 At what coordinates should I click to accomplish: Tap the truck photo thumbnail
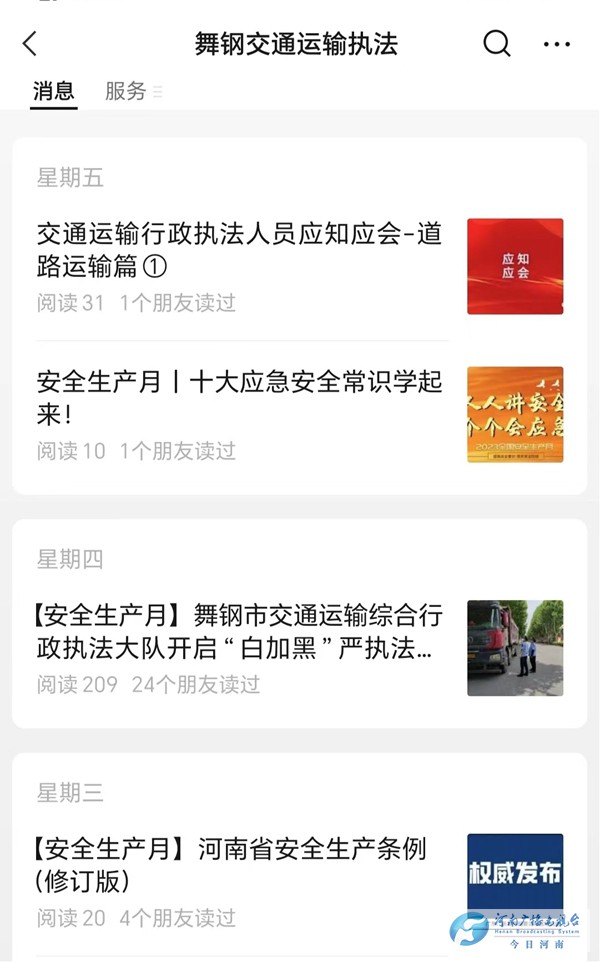tap(515, 648)
